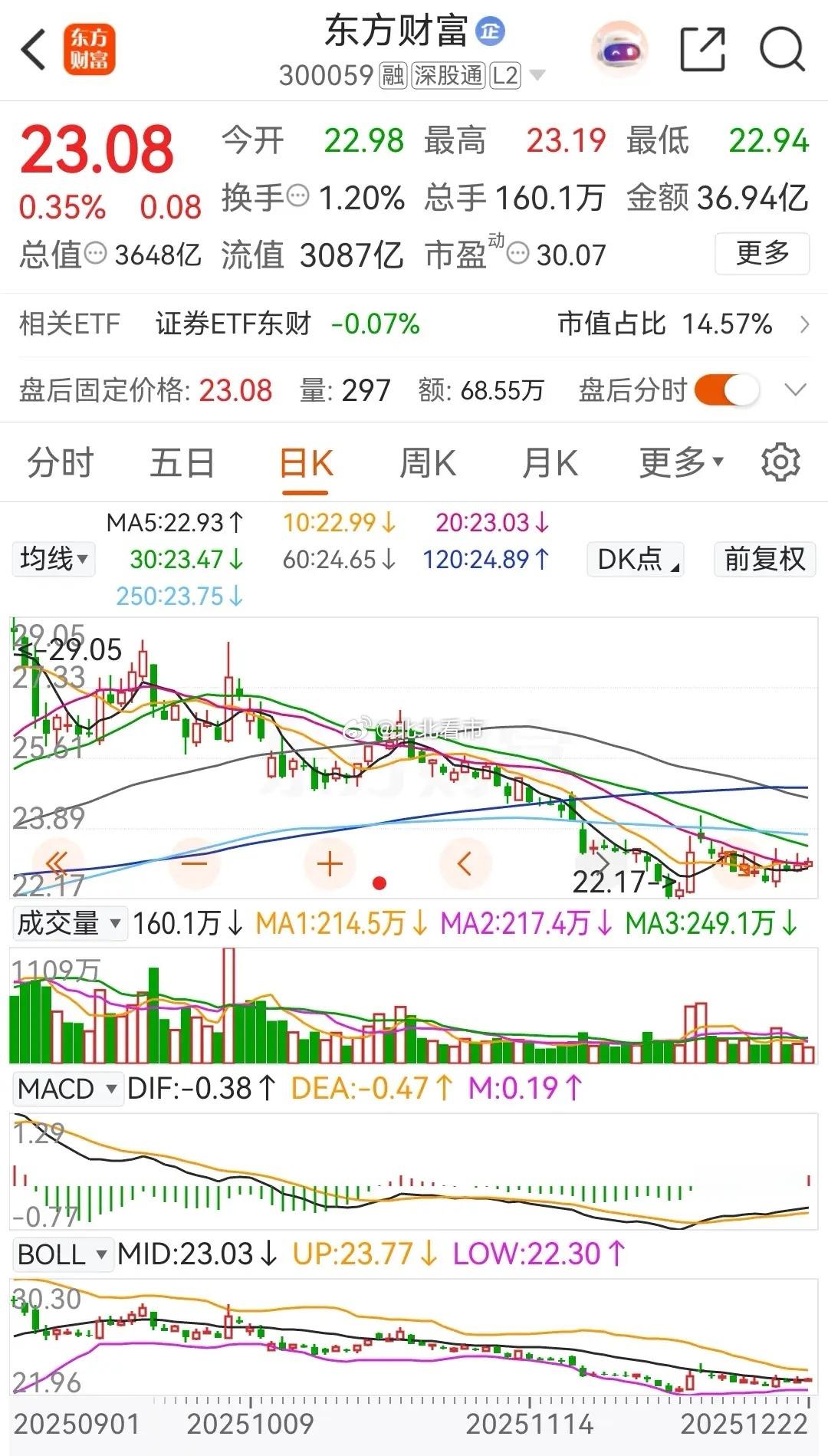828x1456 pixels.
Task: Zoom in the K-line chart with plus icon
Action: 328,863
